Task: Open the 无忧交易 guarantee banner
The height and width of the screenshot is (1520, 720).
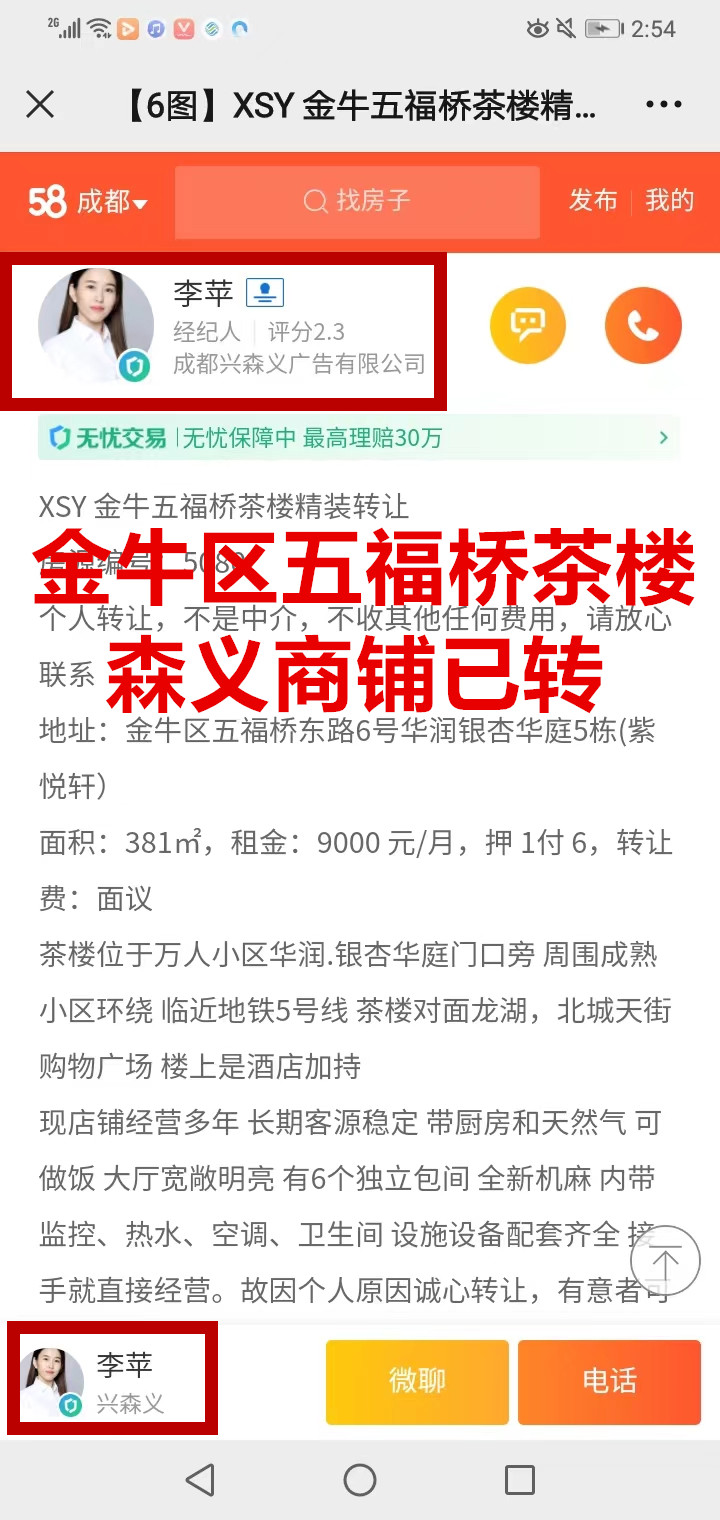Action: (x=358, y=438)
